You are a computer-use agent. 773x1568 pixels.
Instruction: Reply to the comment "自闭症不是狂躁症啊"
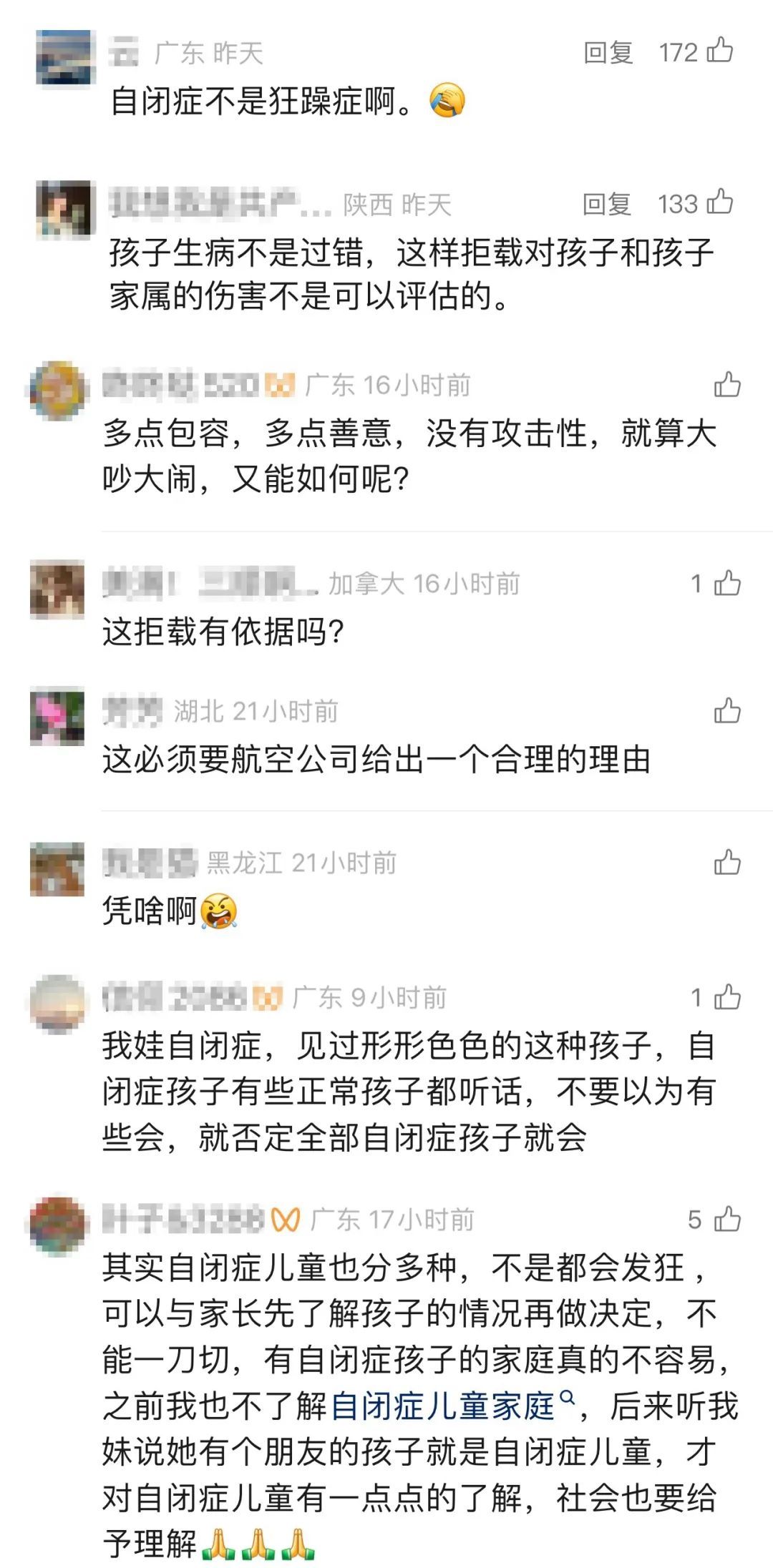[608, 52]
